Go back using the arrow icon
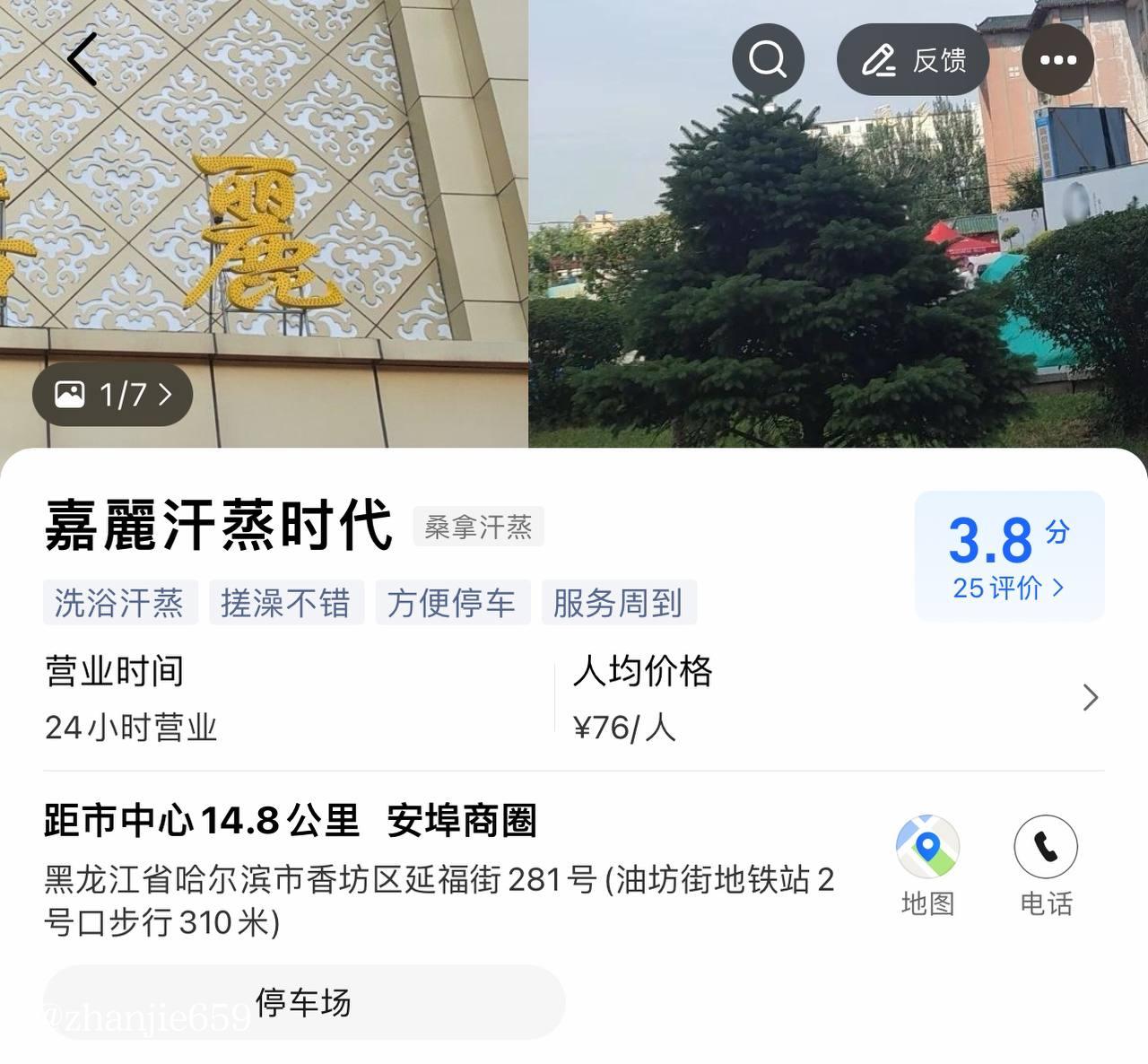This screenshot has width=1148, height=1064. 83,59
